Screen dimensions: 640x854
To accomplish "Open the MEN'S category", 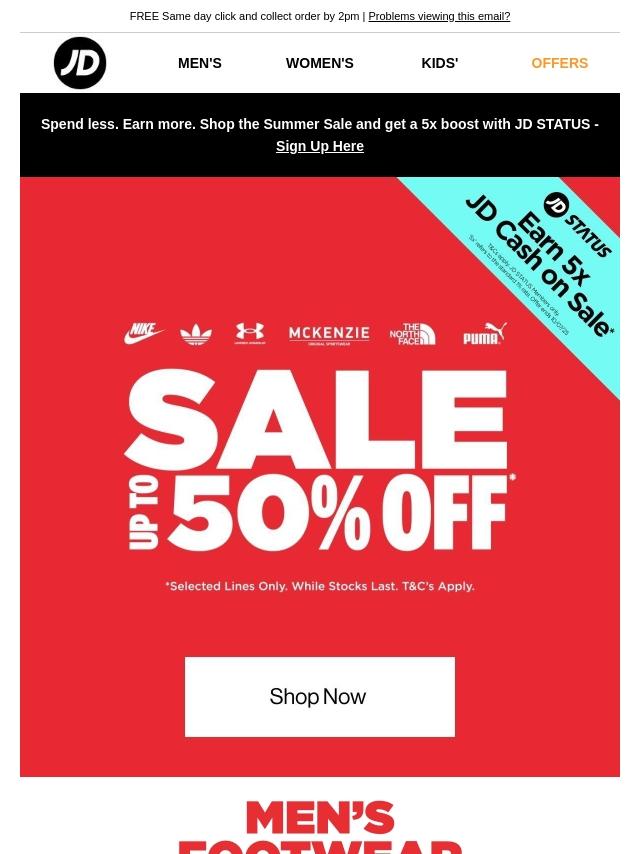I will coord(200,63).
